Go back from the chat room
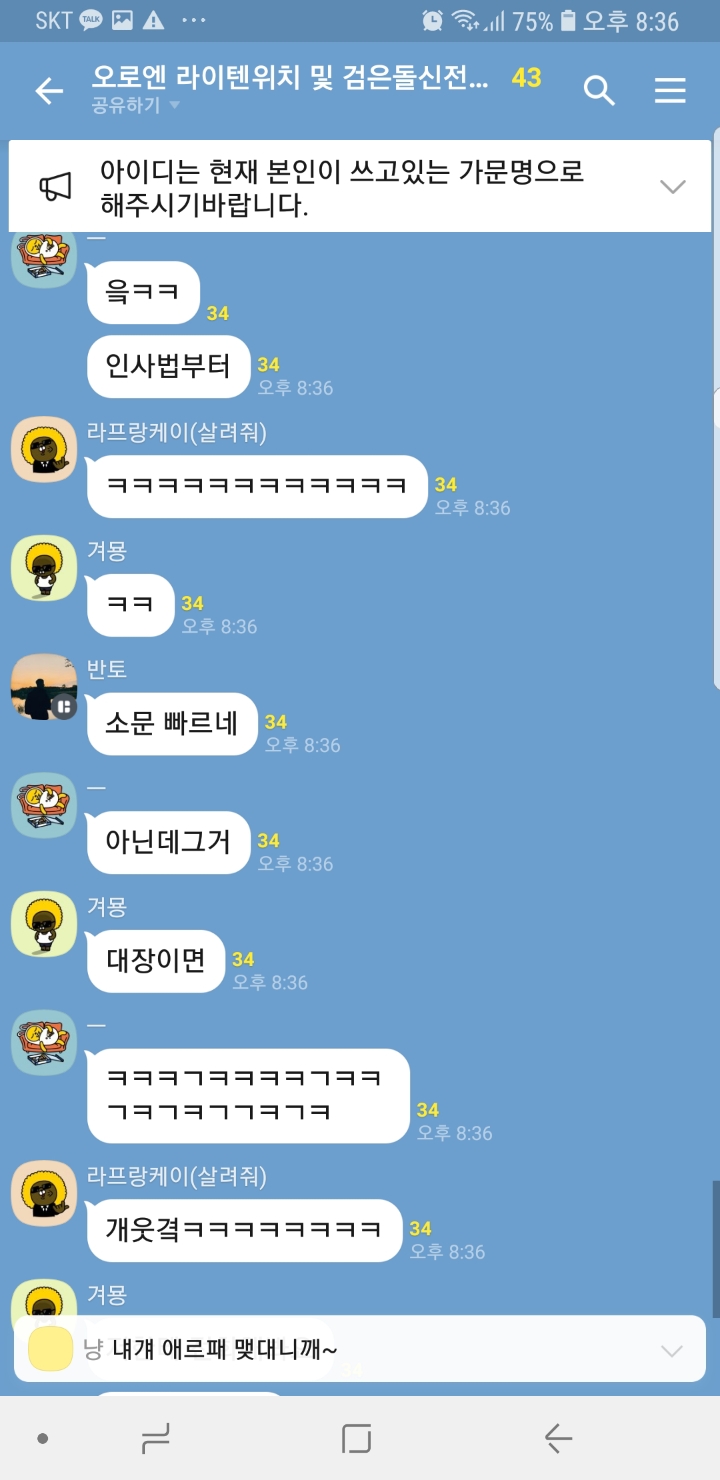720x1480 pixels. [x=48, y=91]
